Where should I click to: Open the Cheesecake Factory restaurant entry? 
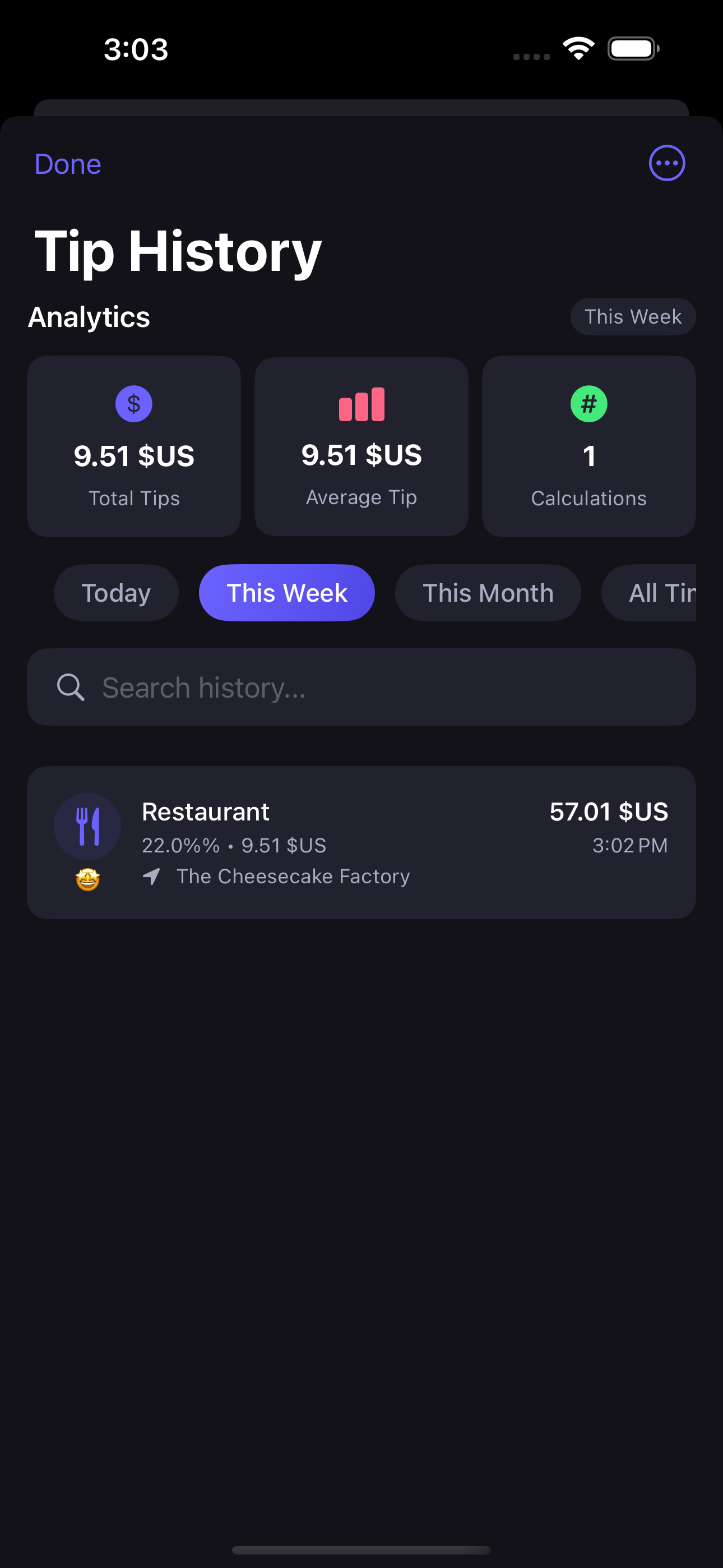click(361, 842)
